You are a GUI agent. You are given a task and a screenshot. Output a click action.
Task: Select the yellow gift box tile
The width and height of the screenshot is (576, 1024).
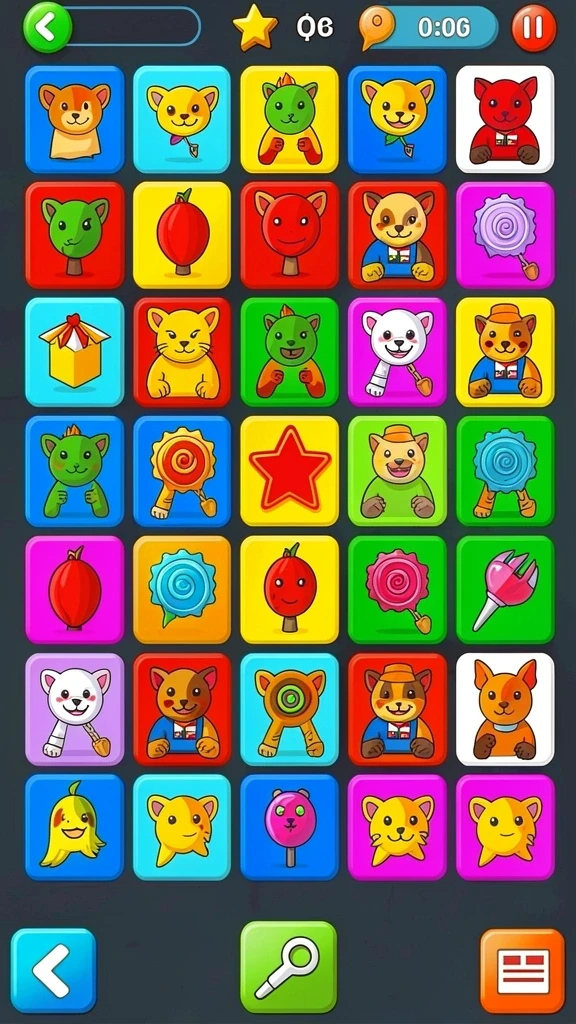point(74,351)
